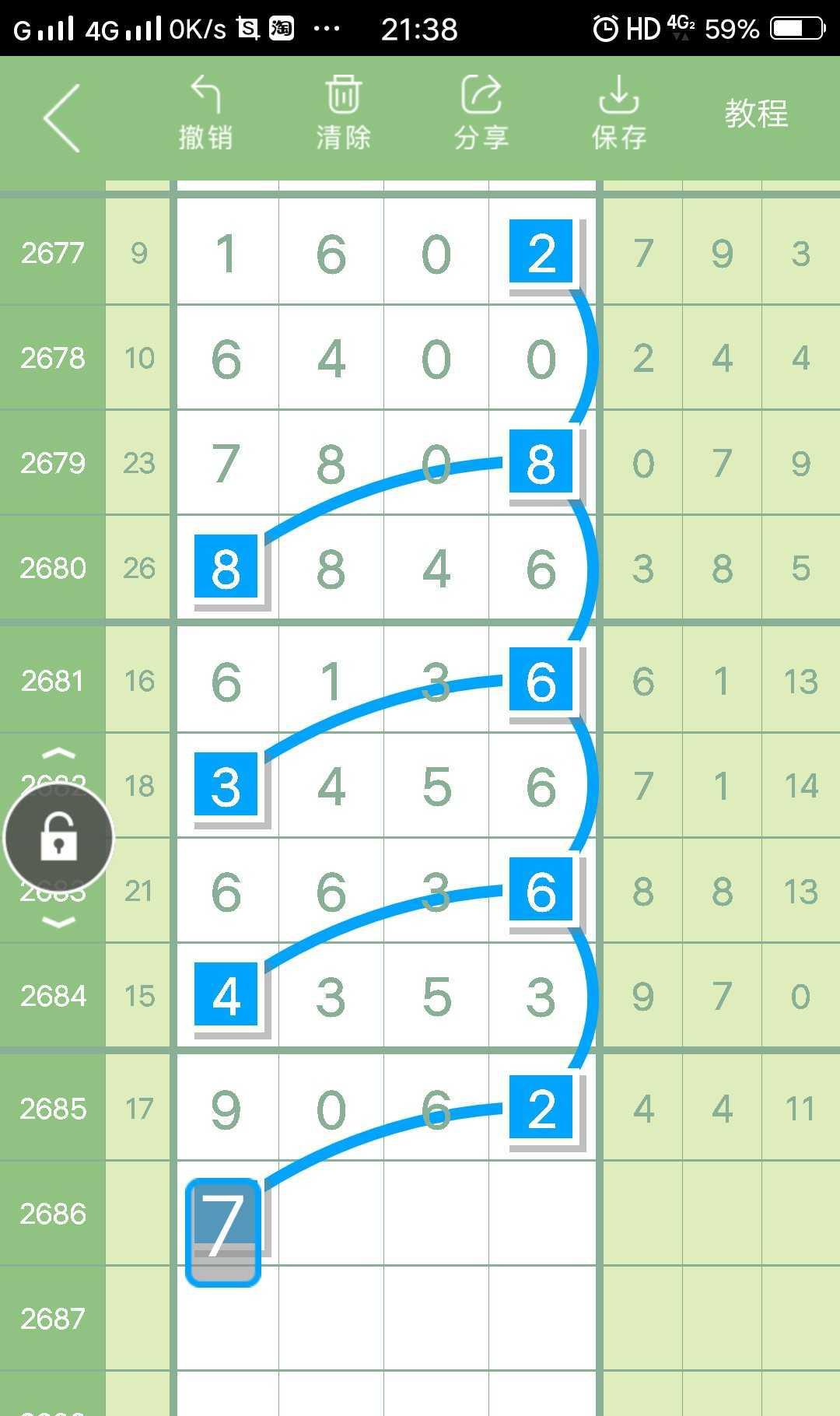Tap the marked 8 in row 2679
Viewport: 840px width, 1416px height.
541,462
